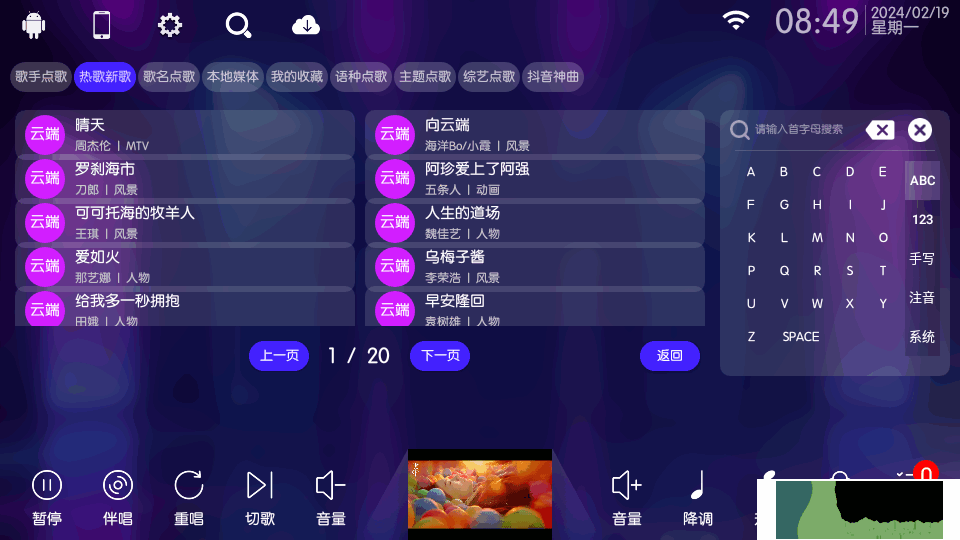
Task: Select the song 乌梅子酱
Action: tap(535, 265)
